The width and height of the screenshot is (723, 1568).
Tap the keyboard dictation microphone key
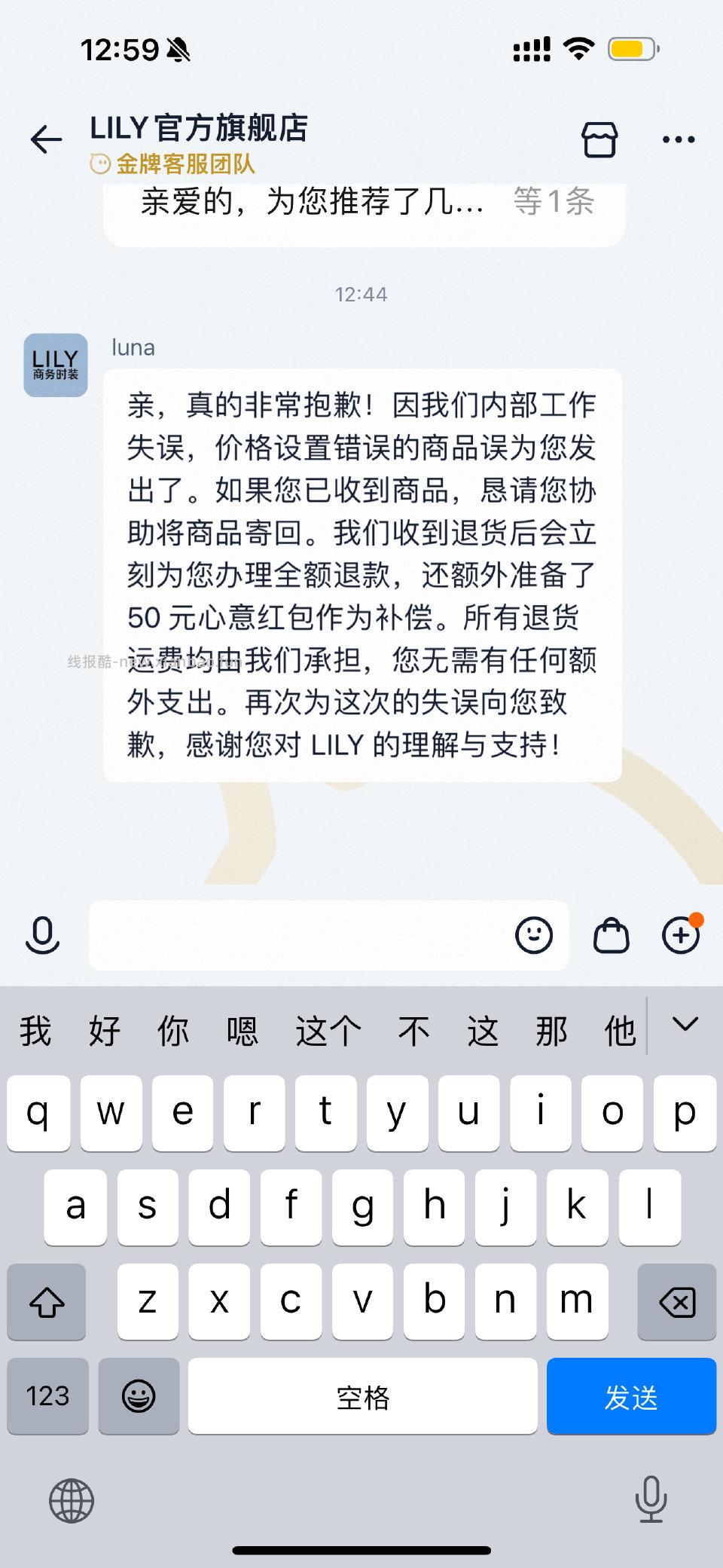[652, 1500]
